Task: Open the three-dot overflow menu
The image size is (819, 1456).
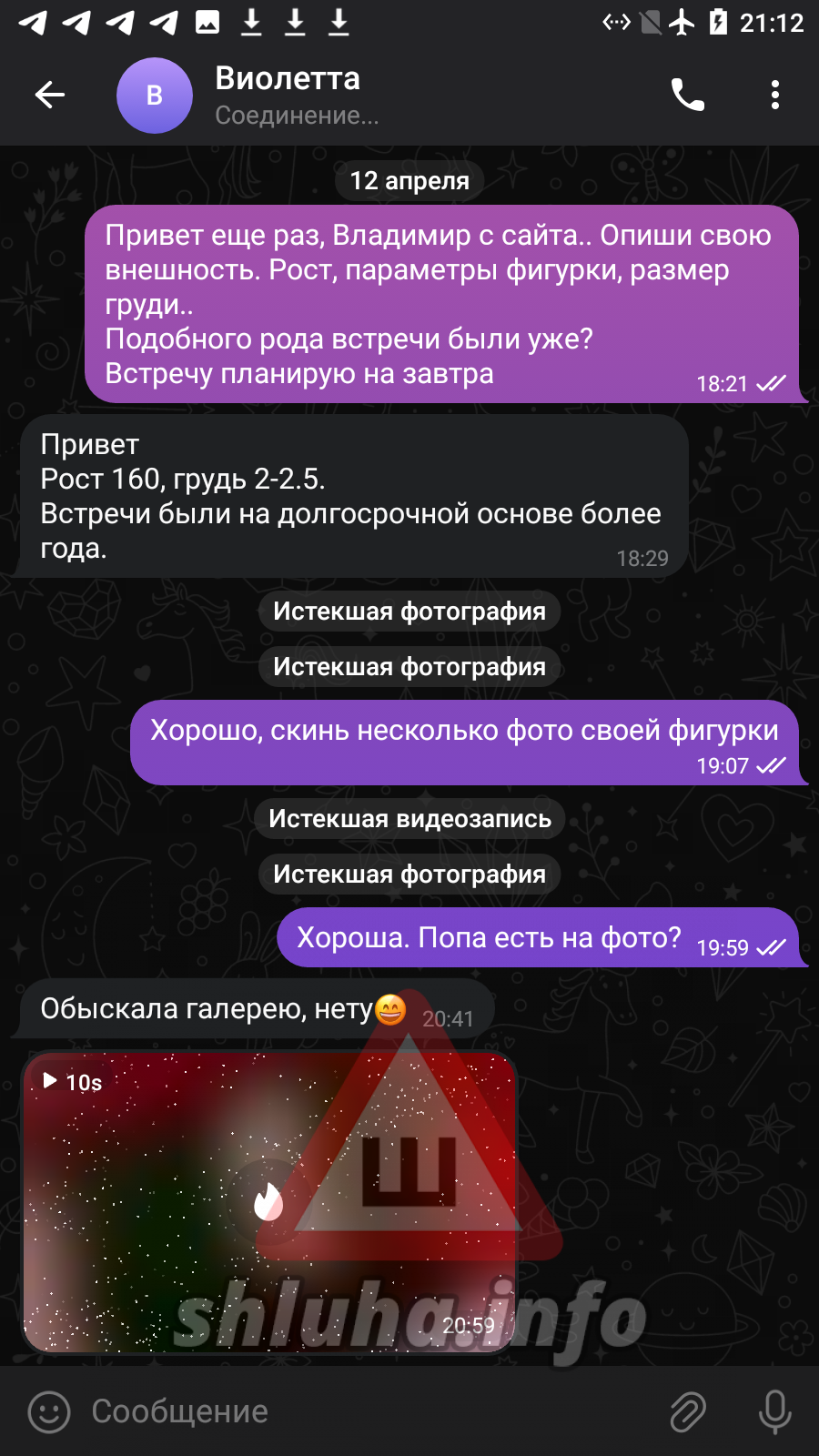Action: pyautogui.click(x=775, y=95)
